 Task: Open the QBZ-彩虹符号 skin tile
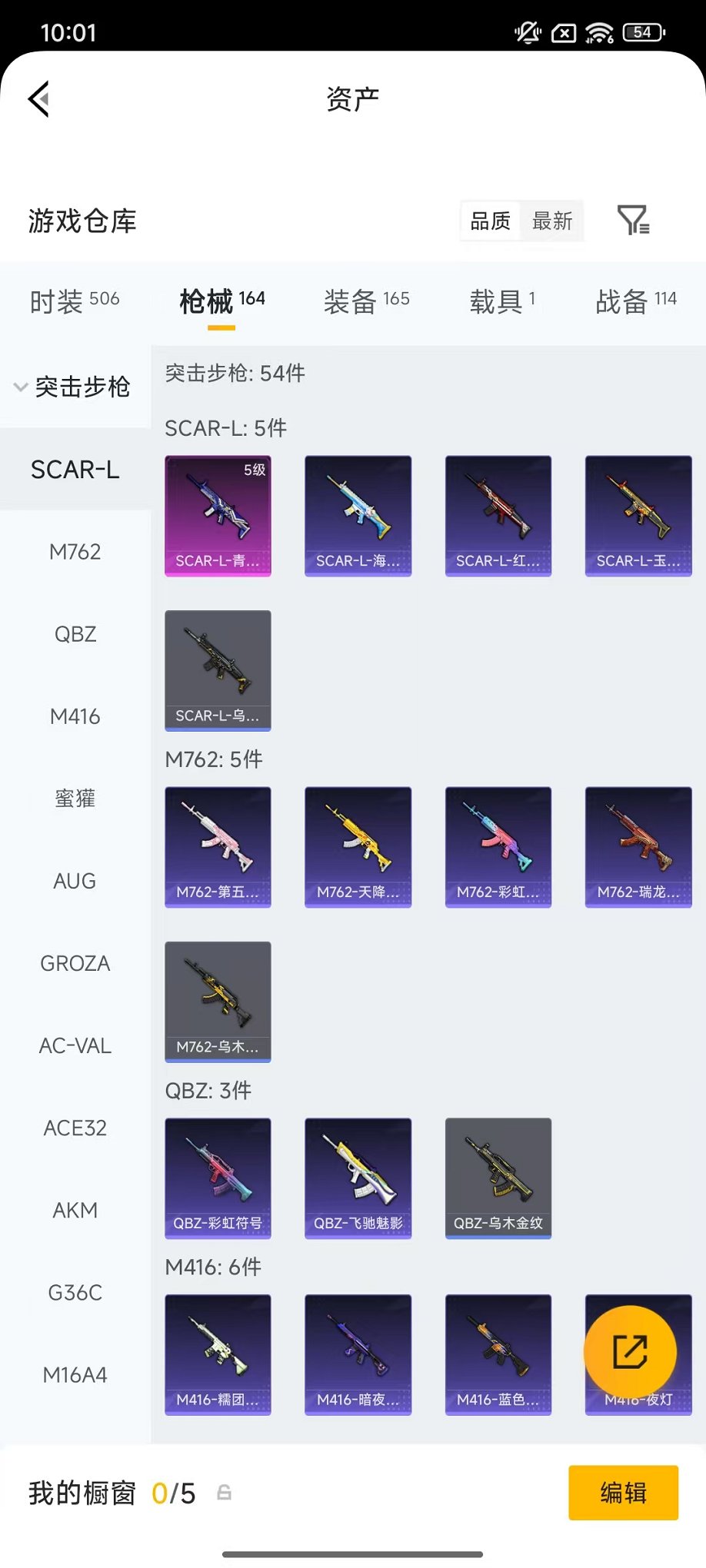218,1178
